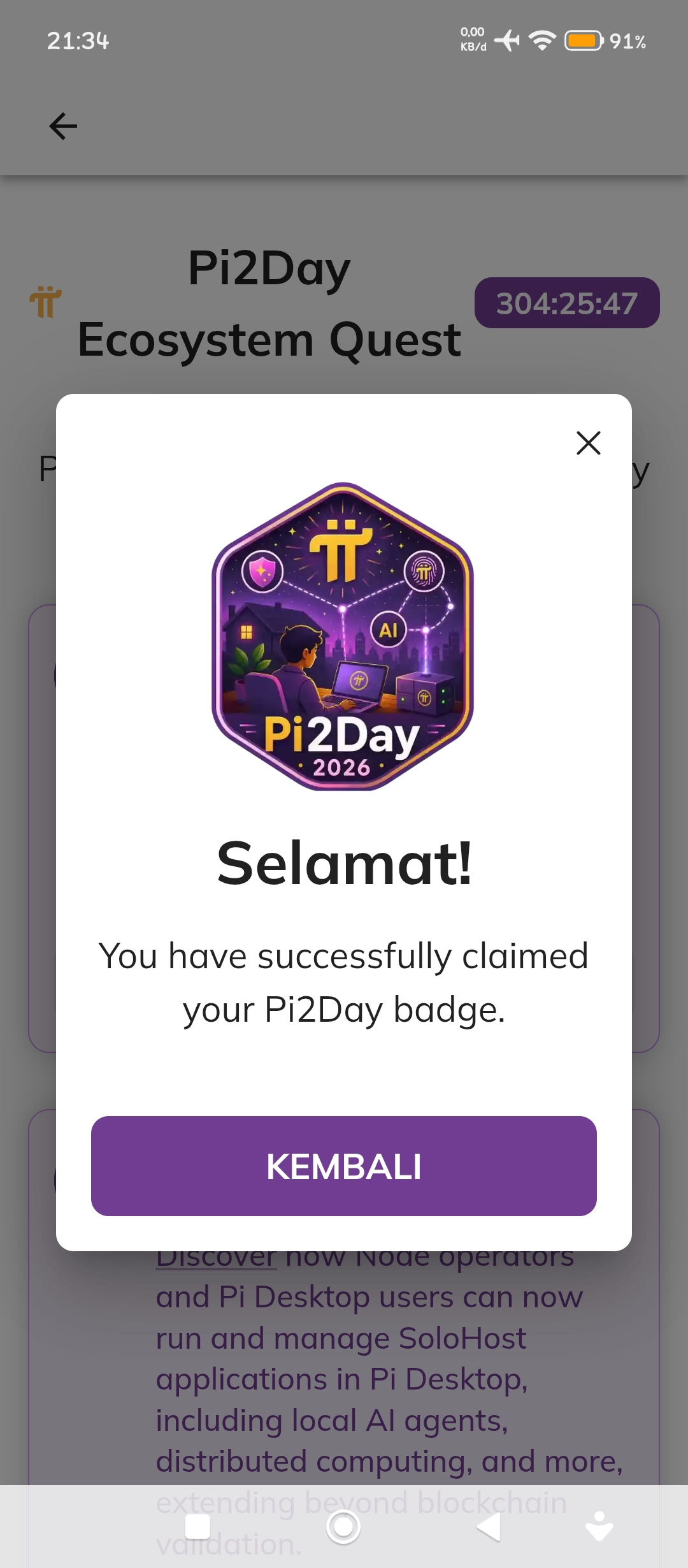Tap the KEMBALI button

click(344, 1166)
